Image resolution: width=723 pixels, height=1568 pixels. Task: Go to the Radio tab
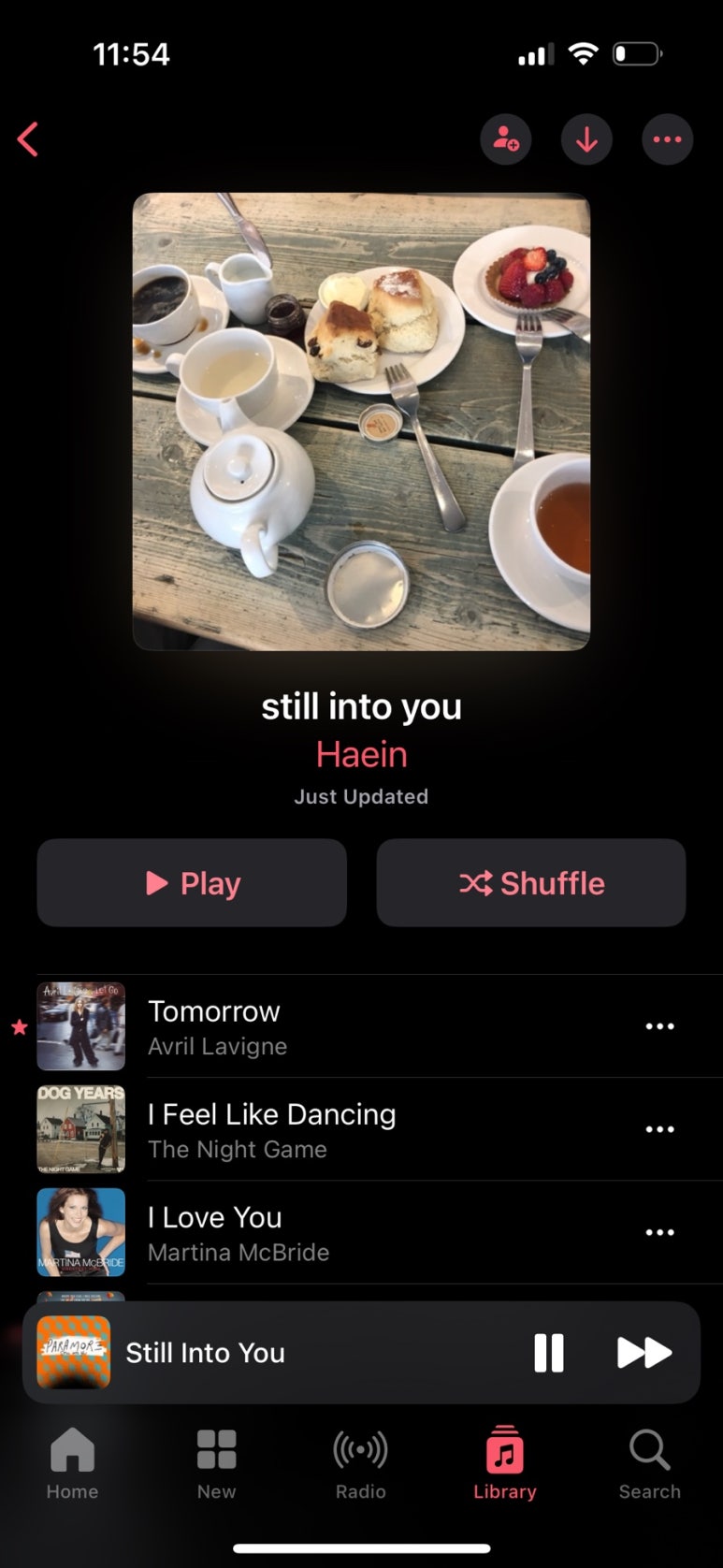(x=360, y=1464)
